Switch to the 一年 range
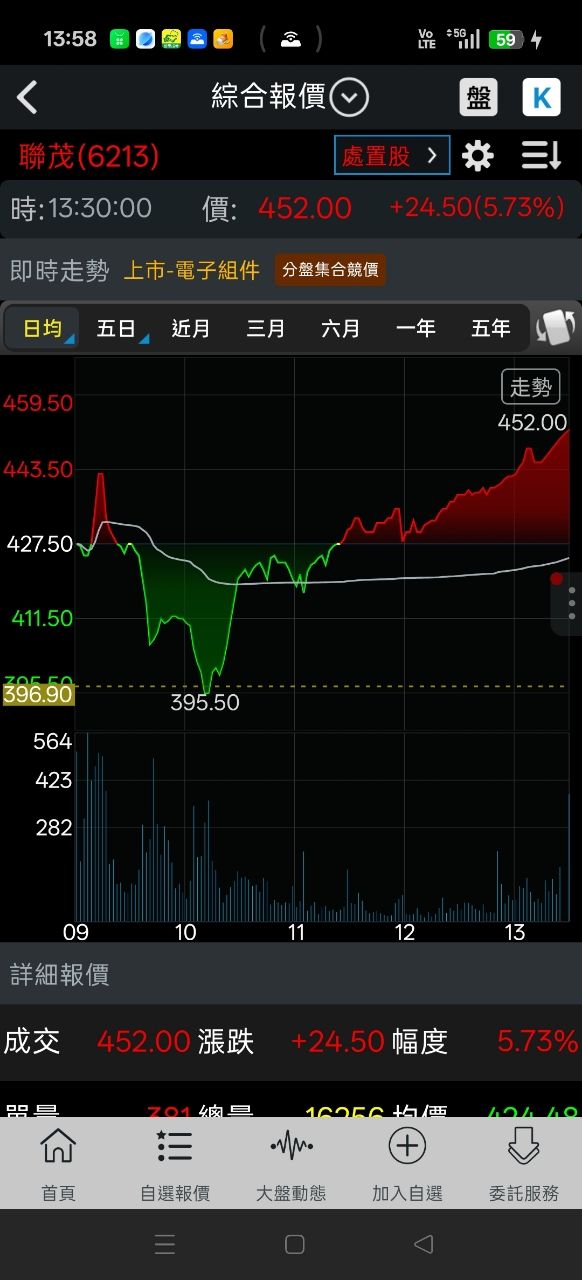The width and height of the screenshot is (582, 1280). 416,328
